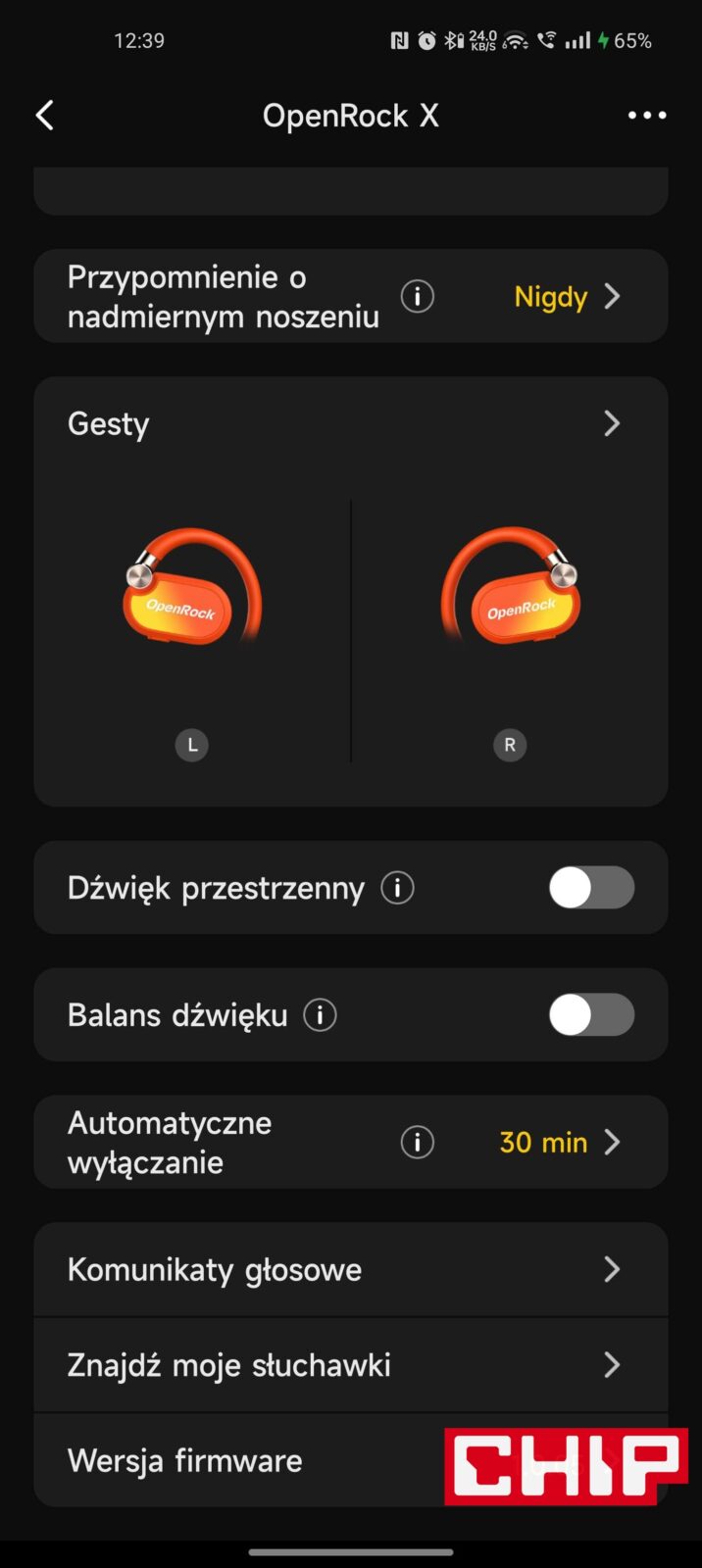Open the three-dot overflow menu

(646, 116)
